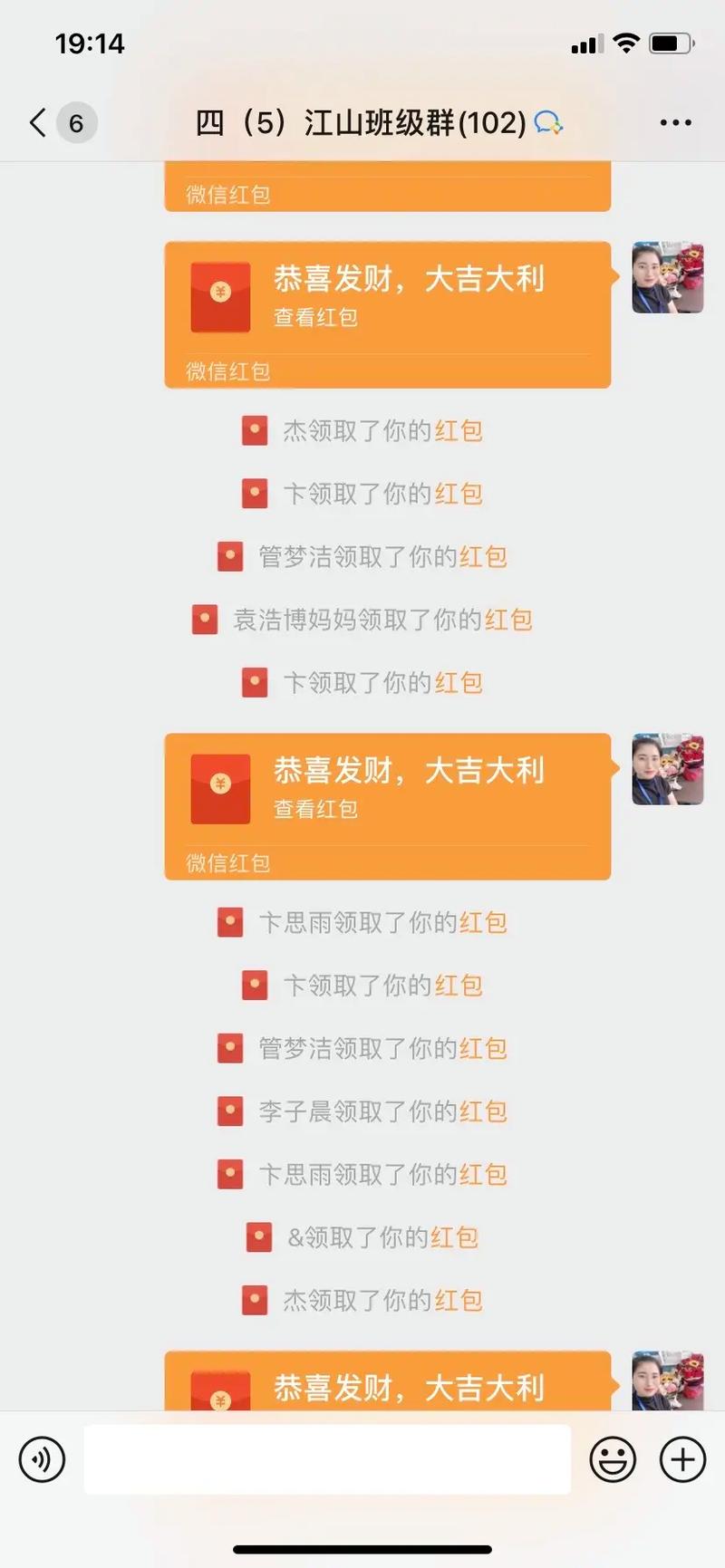Tap 红包 link in 袁浩博妈妈 line
Viewport: 725px width, 1568px height.
point(507,620)
